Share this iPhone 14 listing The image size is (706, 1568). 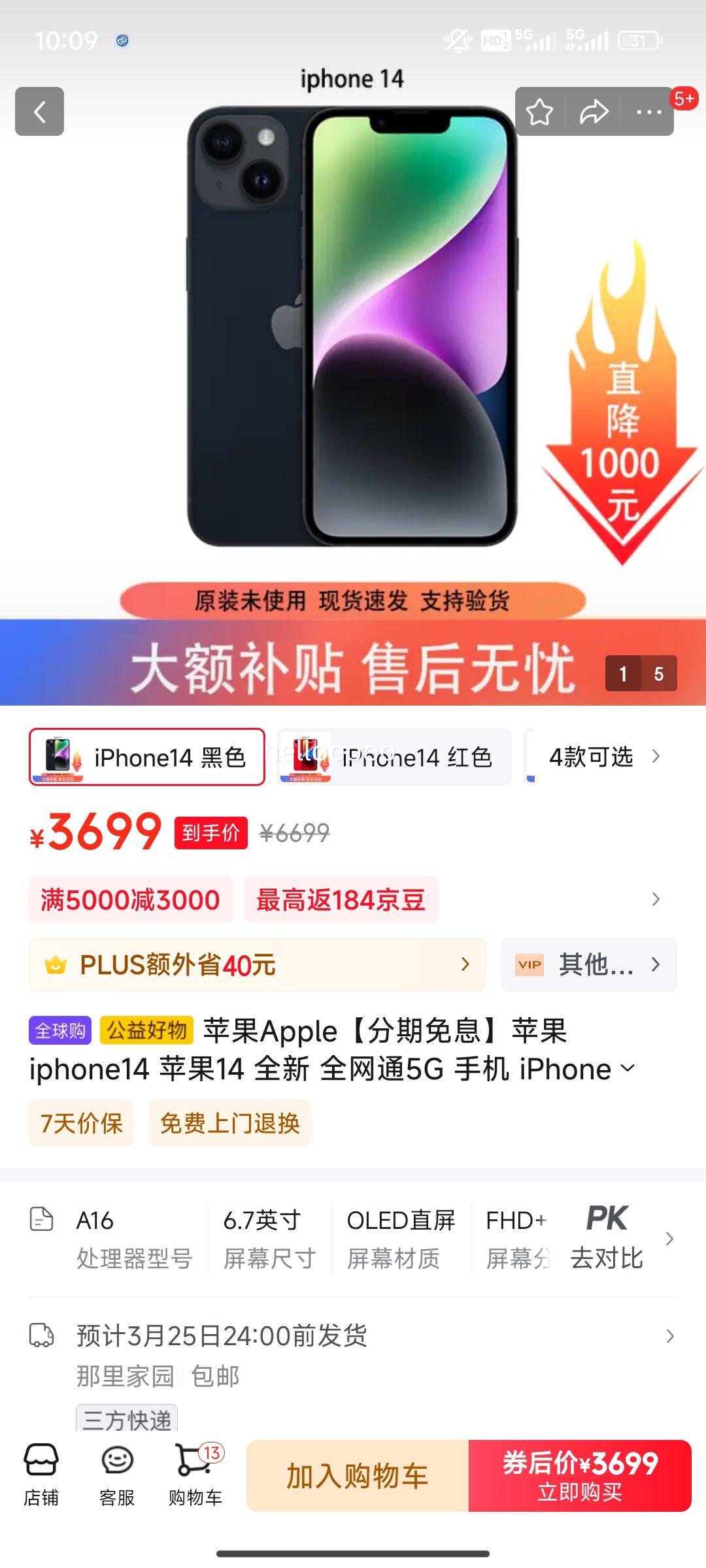594,112
